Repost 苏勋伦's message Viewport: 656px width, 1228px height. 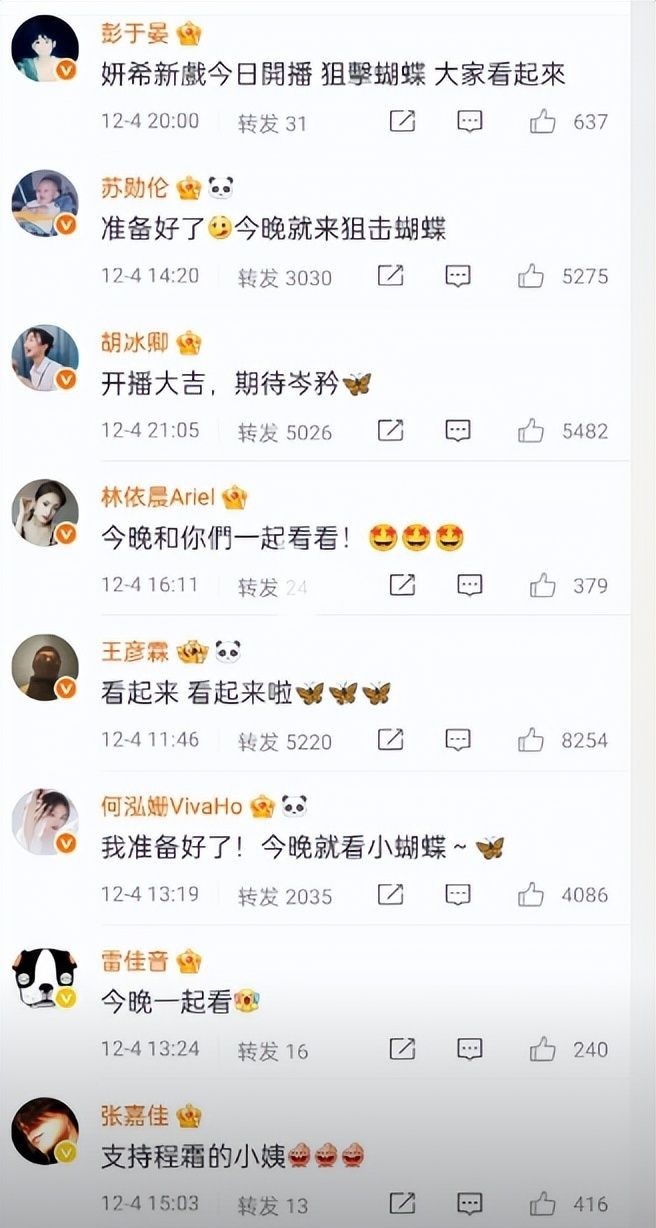391,276
